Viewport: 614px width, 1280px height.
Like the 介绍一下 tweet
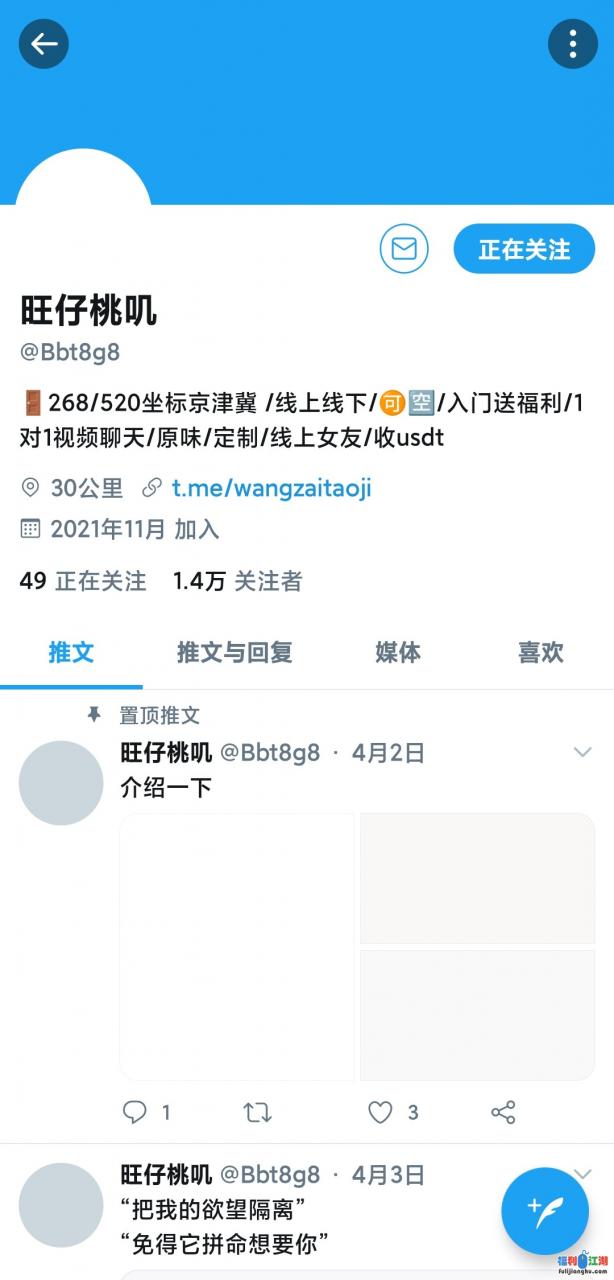point(381,1112)
